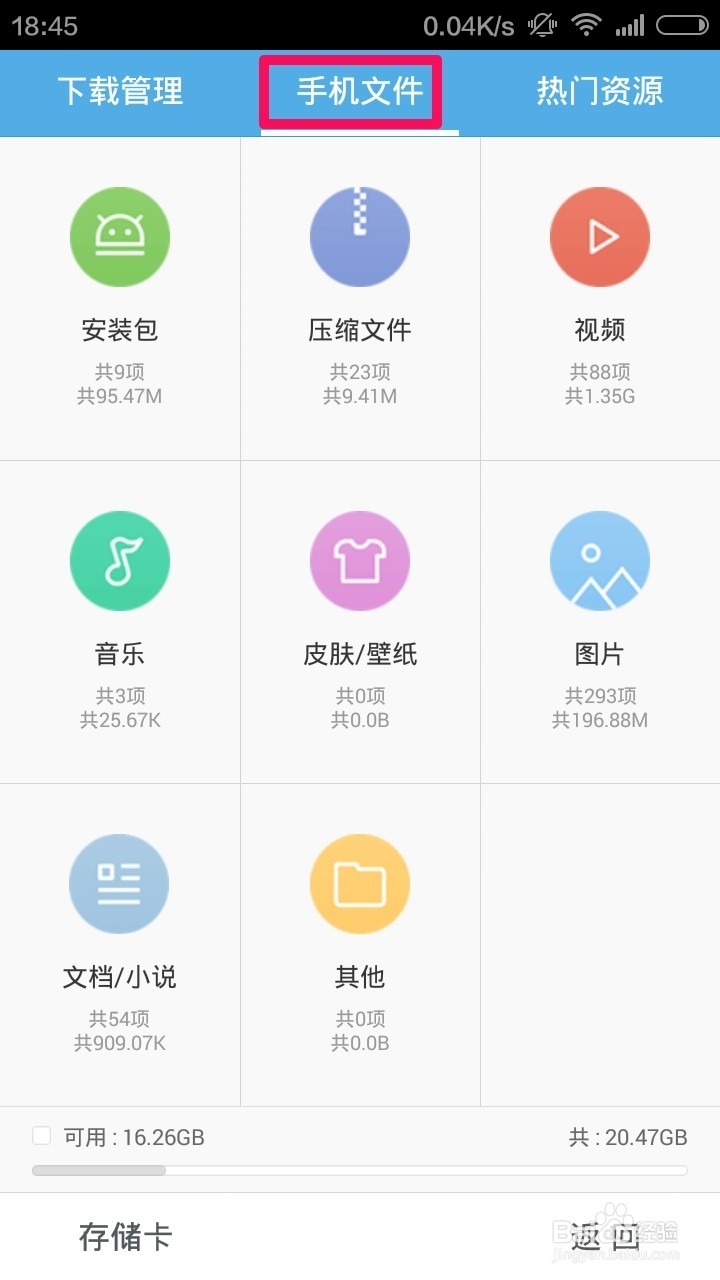The width and height of the screenshot is (720, 1280).
Task: Select the 手机文件 tab
Action: (360, 92)
